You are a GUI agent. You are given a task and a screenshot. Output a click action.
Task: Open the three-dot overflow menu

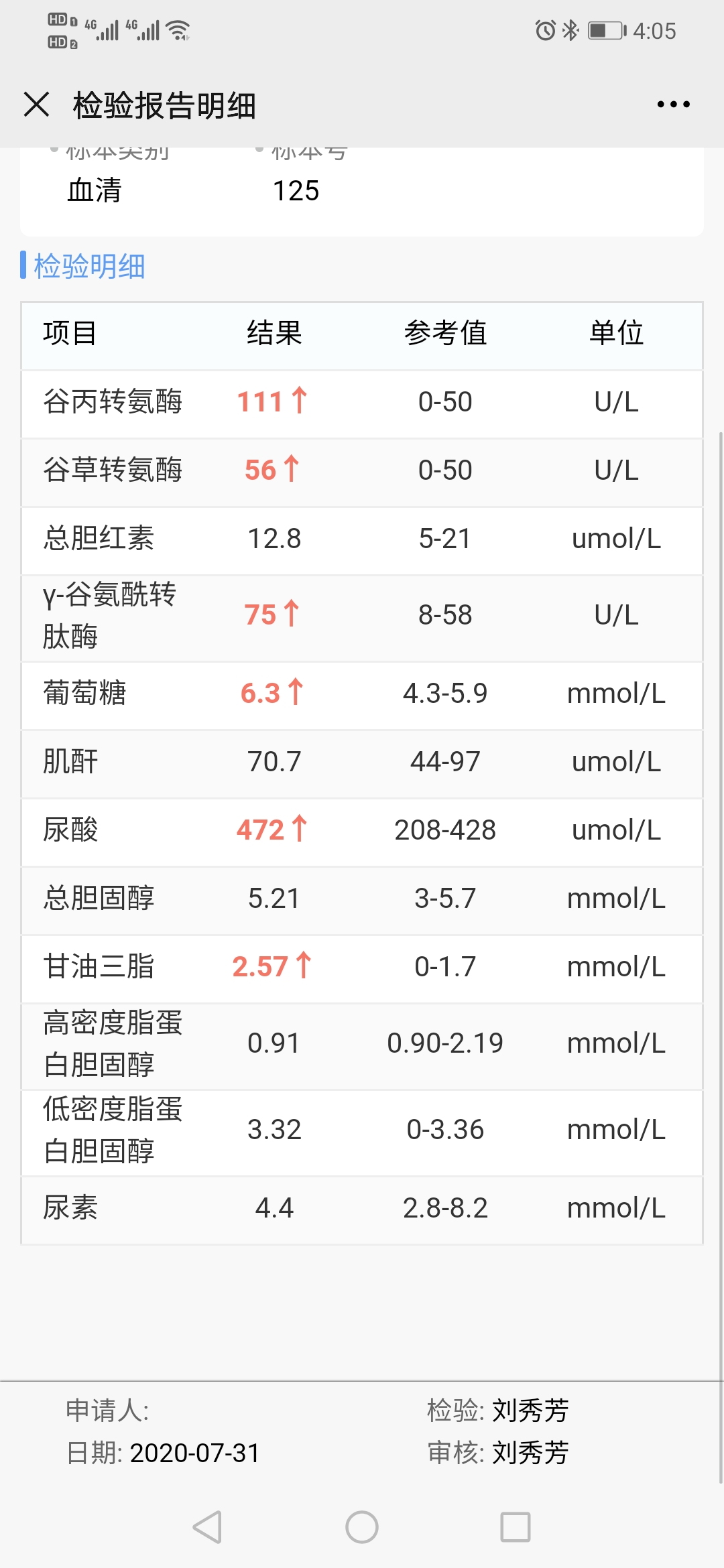click(673, 105)
